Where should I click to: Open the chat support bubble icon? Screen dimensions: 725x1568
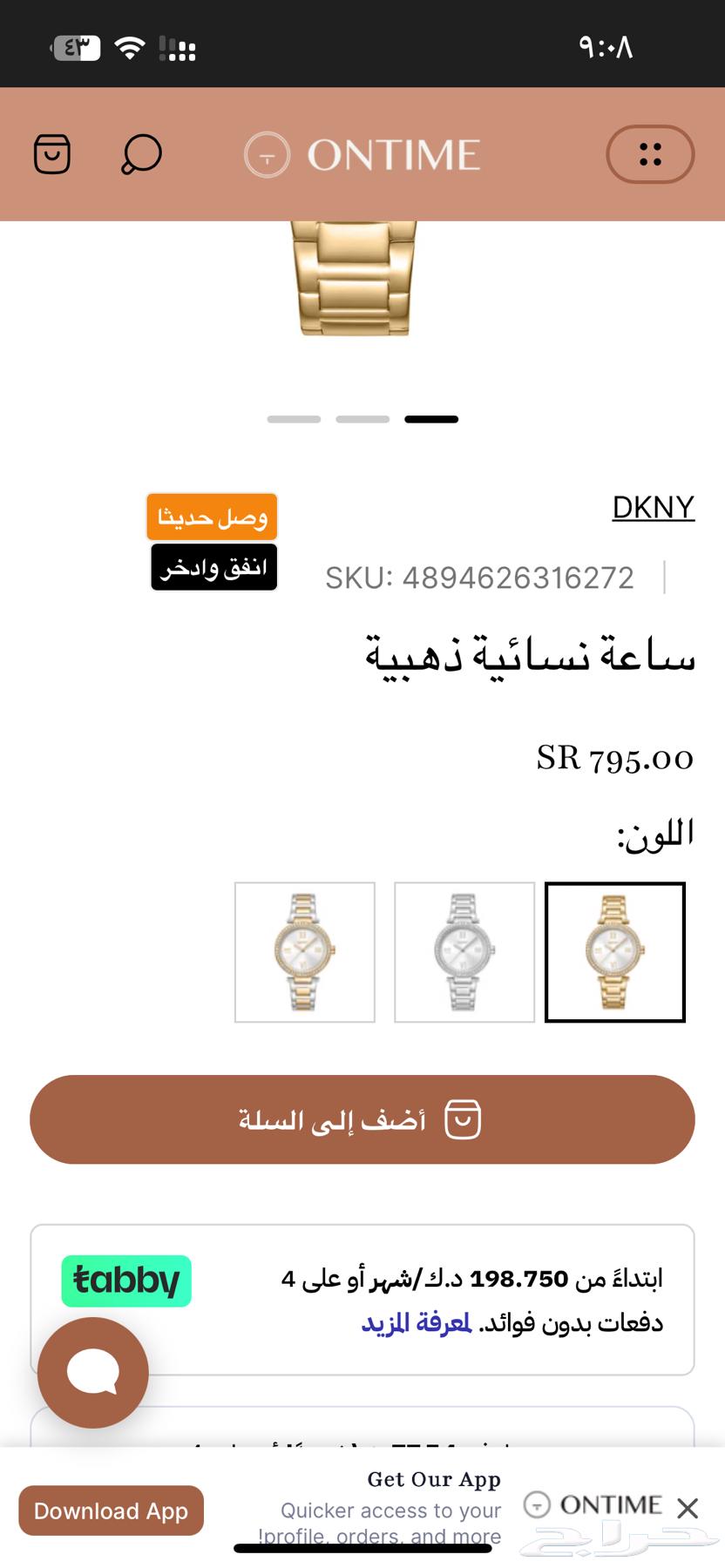pyautogui.click(x=92, y=1372)
